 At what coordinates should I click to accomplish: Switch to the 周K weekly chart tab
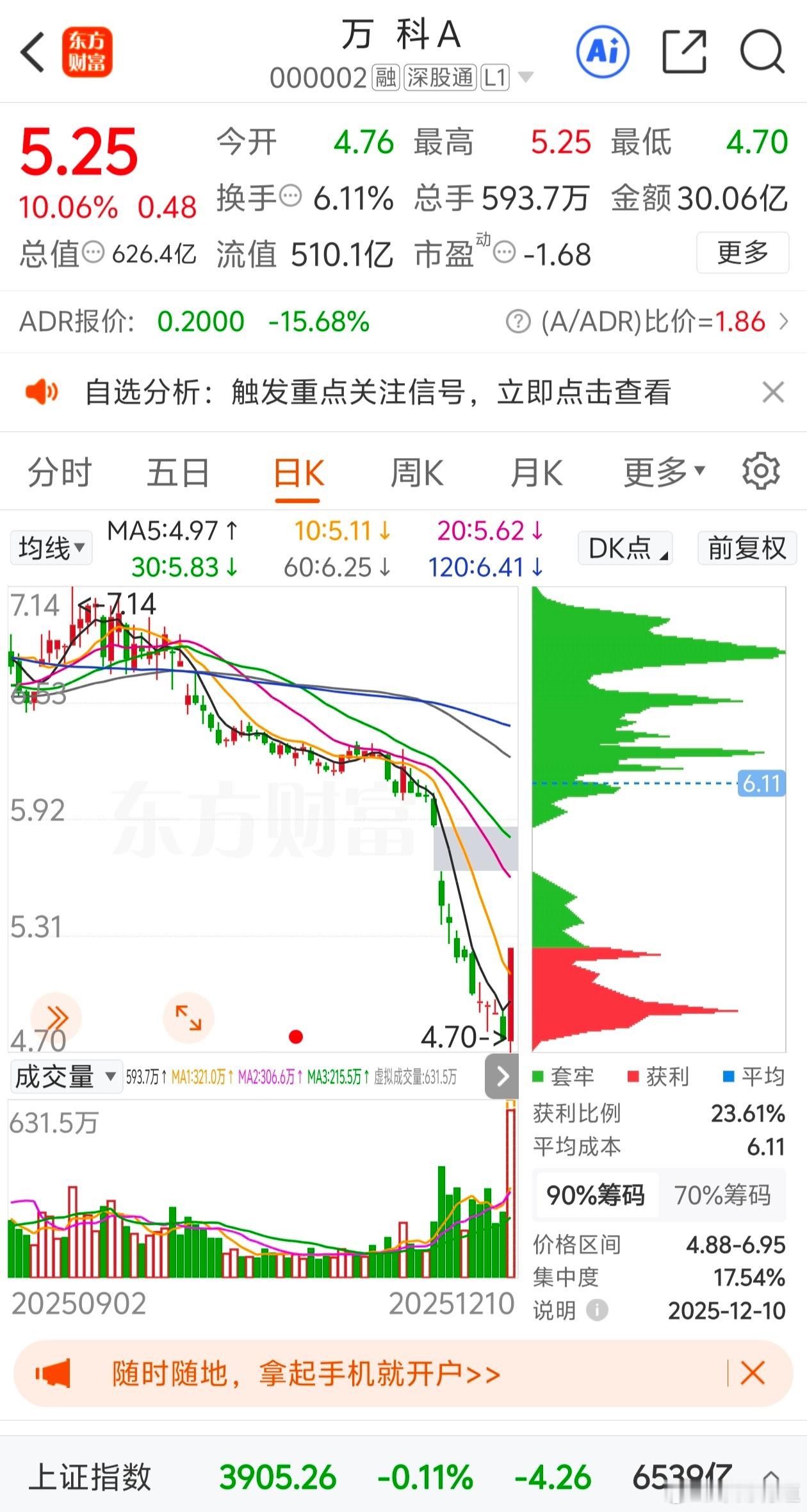(418, 472)
